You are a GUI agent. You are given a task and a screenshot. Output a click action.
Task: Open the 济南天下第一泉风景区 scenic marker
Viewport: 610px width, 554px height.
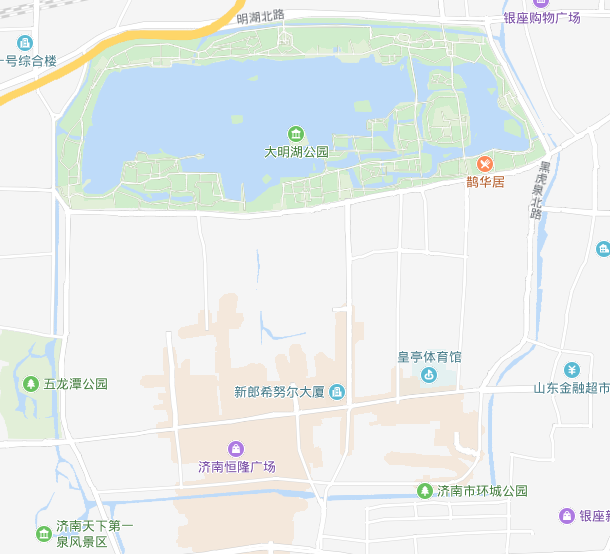43,533
